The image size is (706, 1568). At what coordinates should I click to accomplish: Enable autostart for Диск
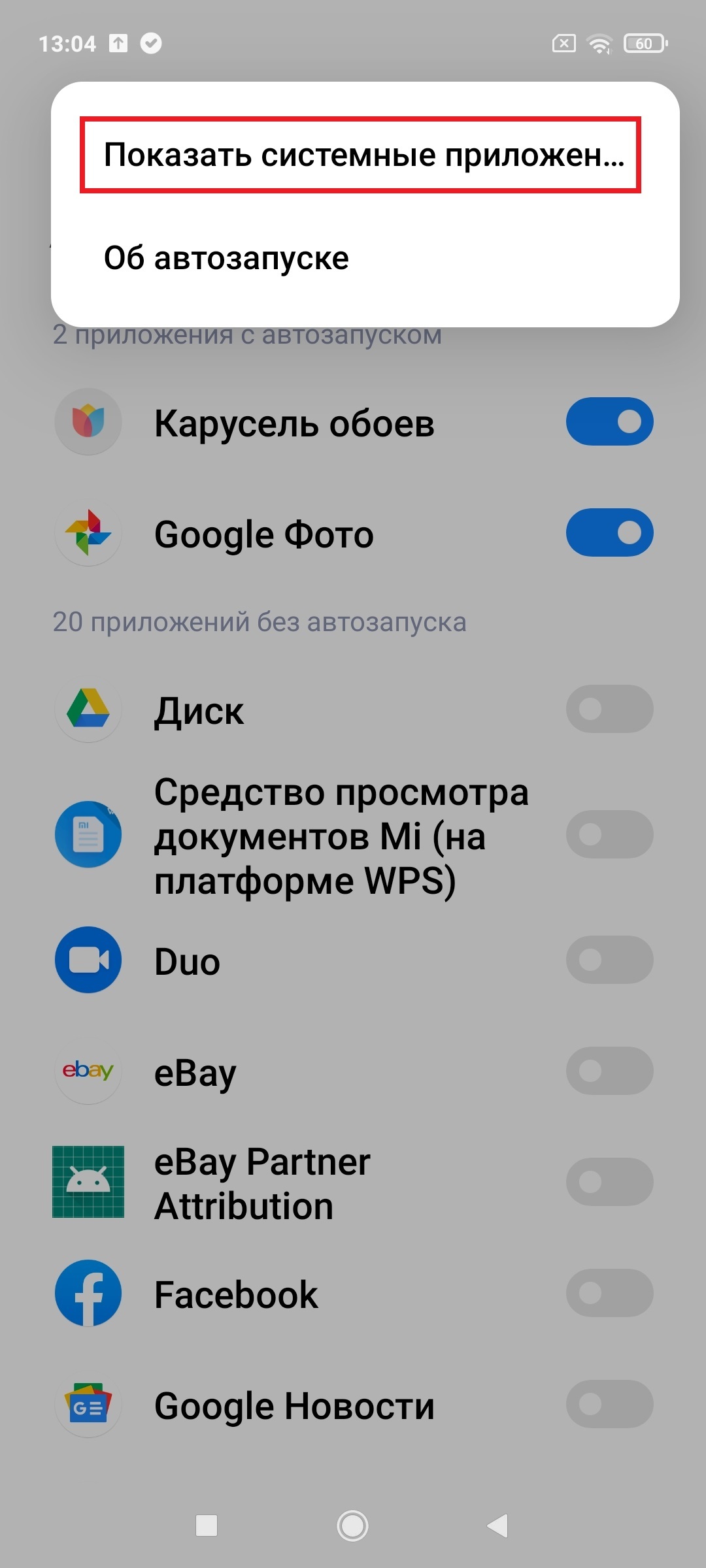[609, 710]
